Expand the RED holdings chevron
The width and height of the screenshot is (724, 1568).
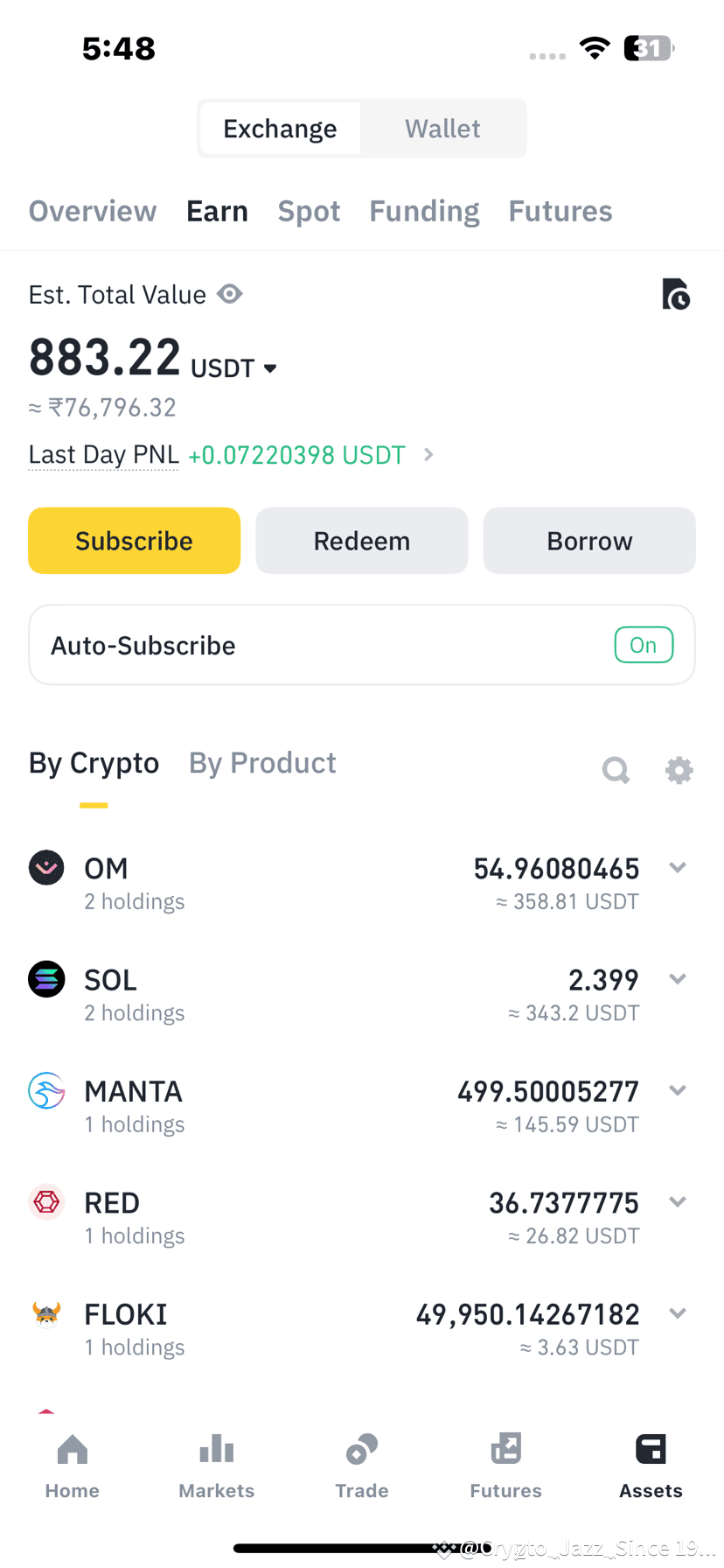(x=678, y=1201)
